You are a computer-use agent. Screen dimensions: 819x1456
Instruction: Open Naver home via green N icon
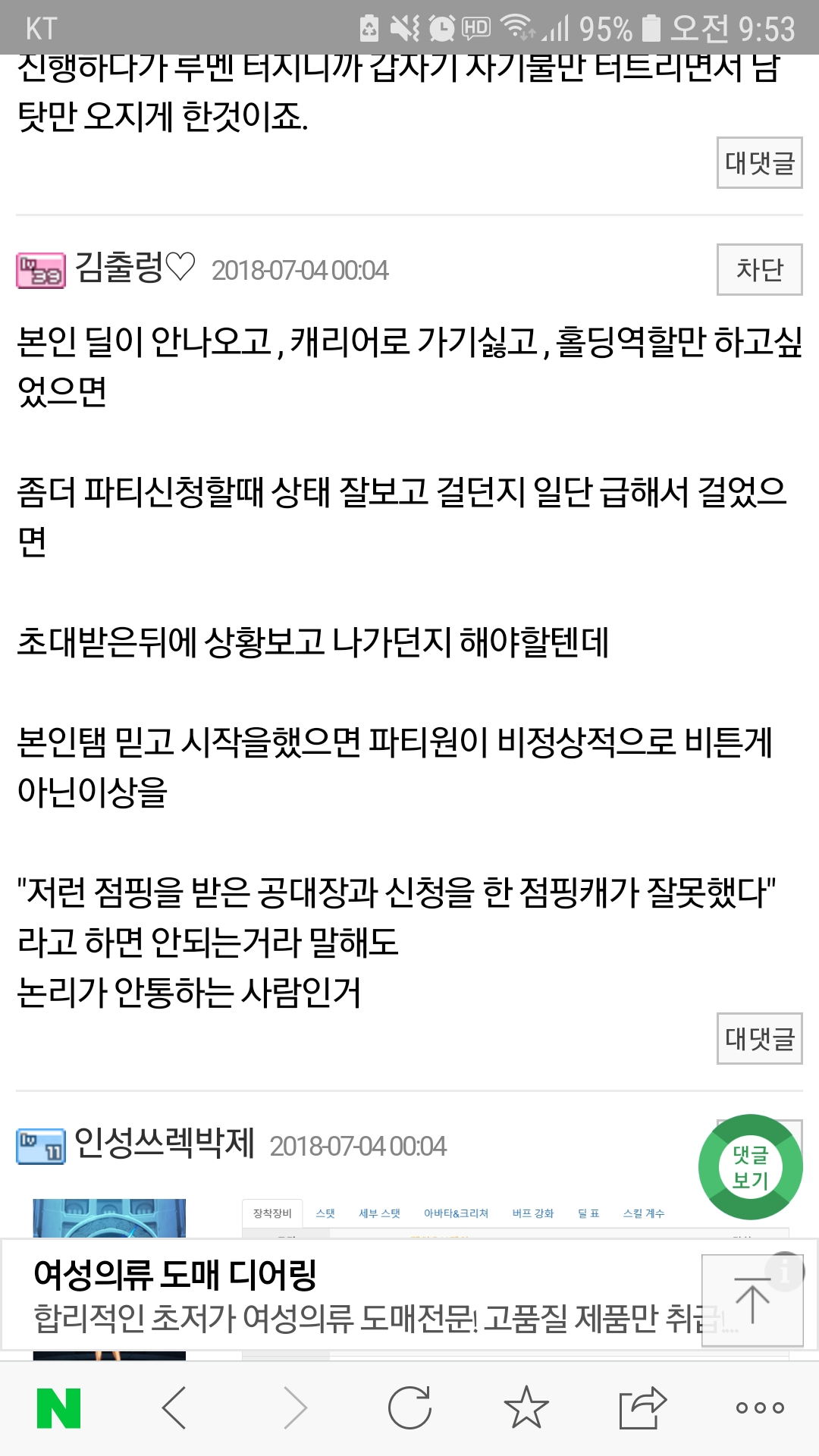(59, 1408)
